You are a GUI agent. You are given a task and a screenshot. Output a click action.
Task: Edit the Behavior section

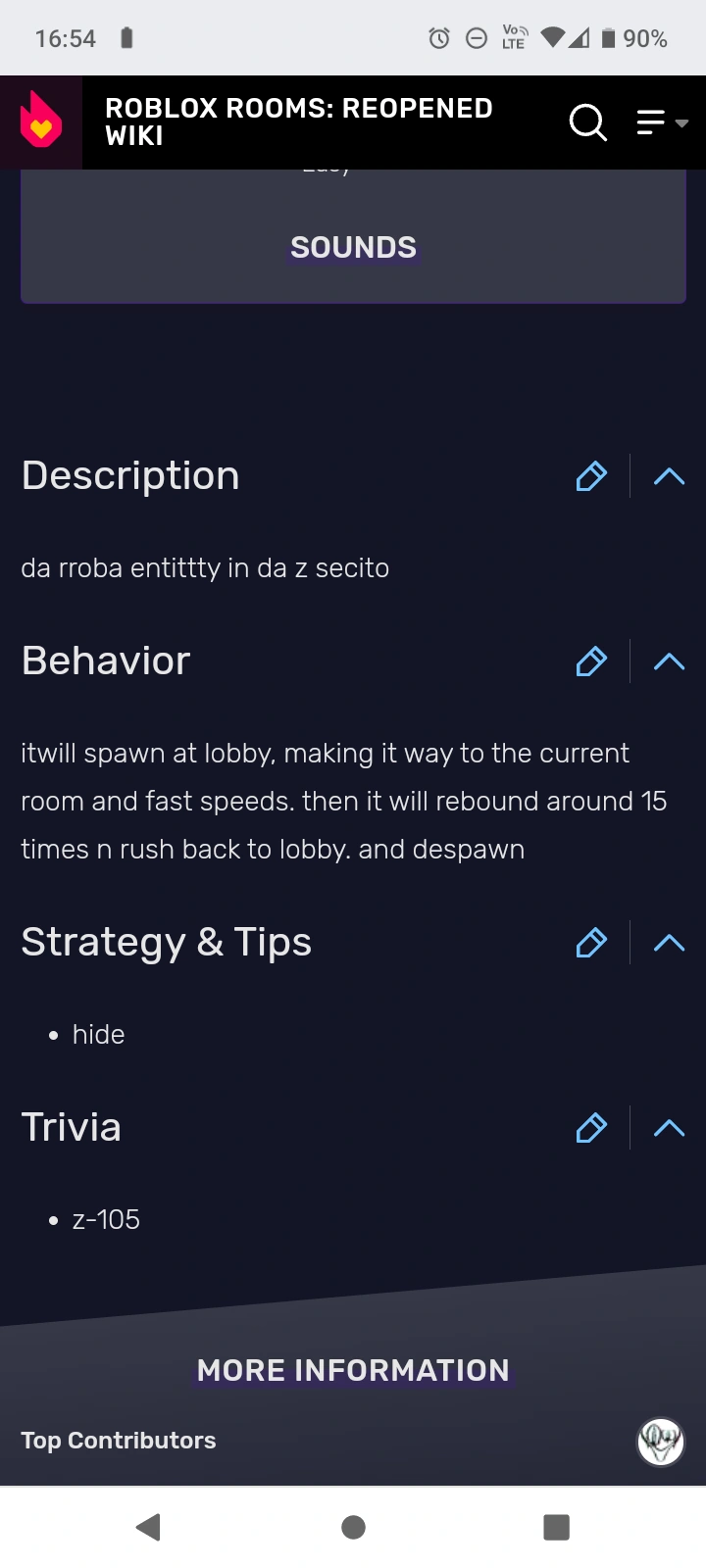[591, 661]
